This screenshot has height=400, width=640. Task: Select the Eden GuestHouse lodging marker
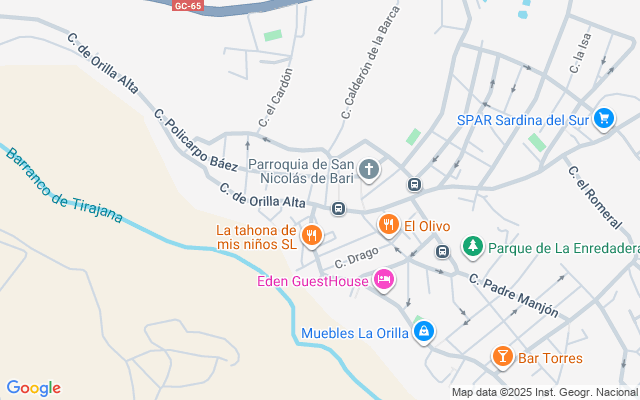point(382,281)
